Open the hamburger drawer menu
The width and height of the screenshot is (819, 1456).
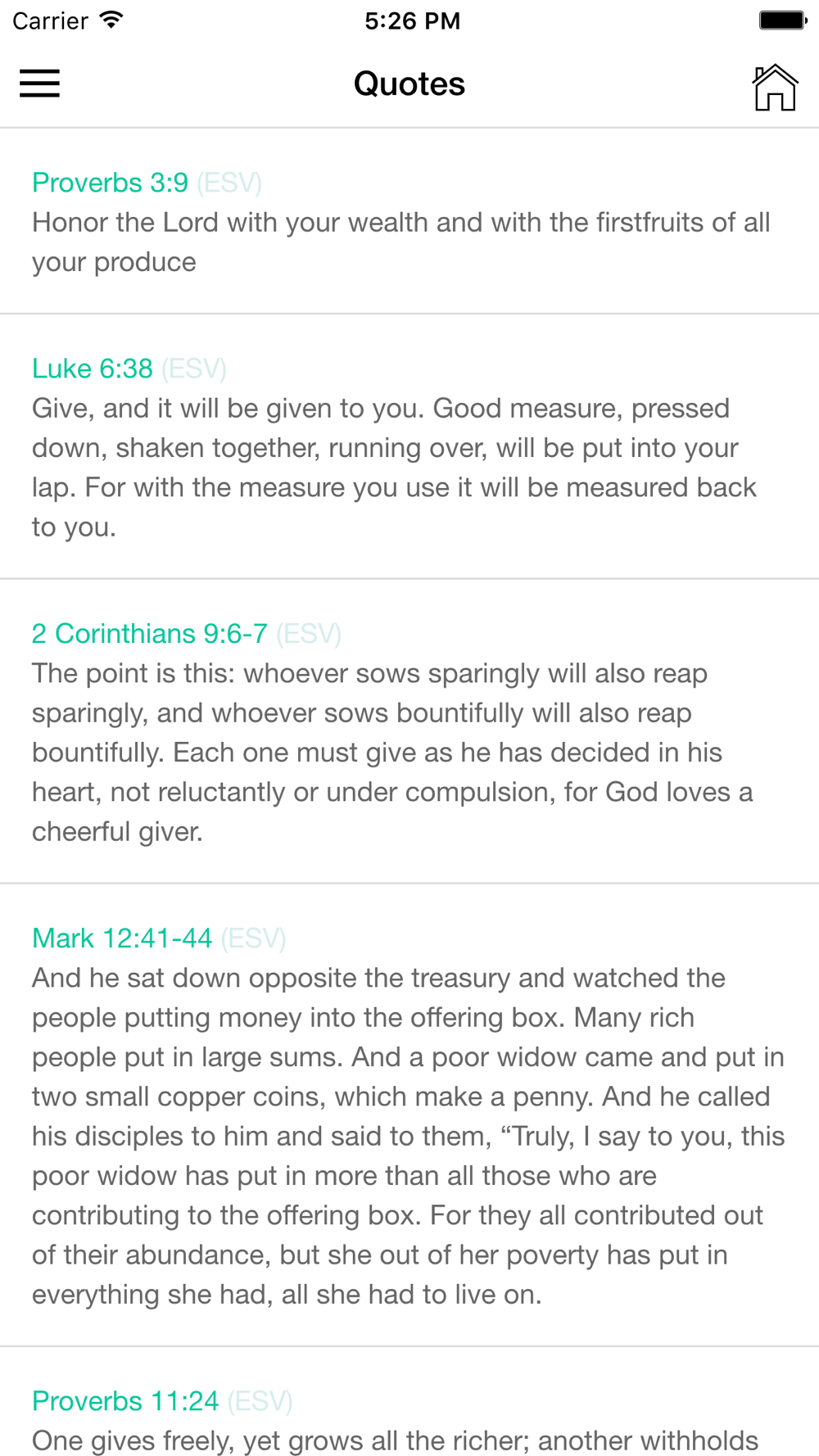39,84
